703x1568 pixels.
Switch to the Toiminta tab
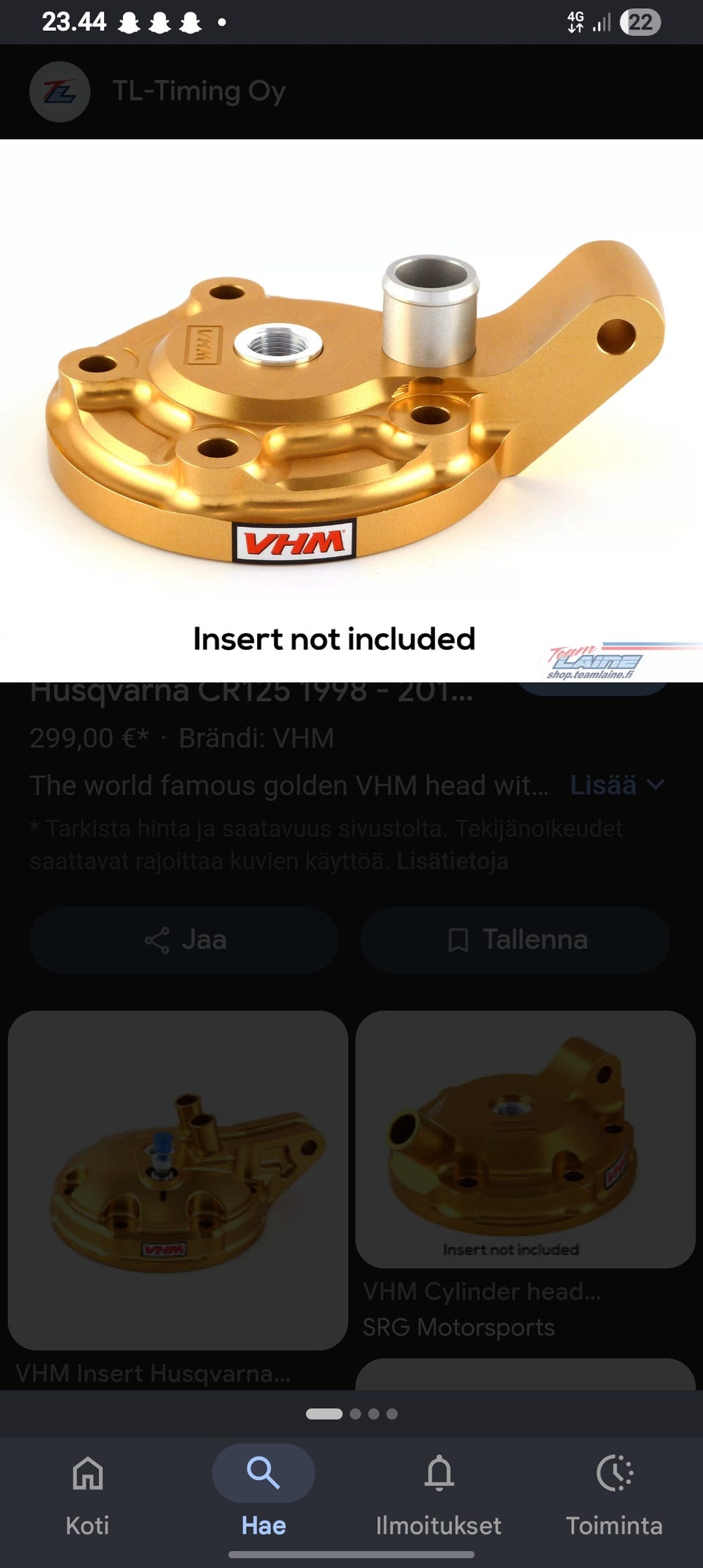pos(614,1495)
